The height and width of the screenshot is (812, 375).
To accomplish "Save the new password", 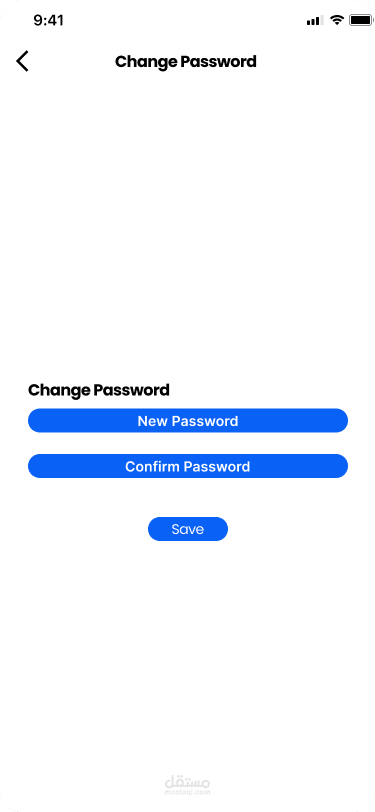I will pyautogui.click(x=188, y=529).
